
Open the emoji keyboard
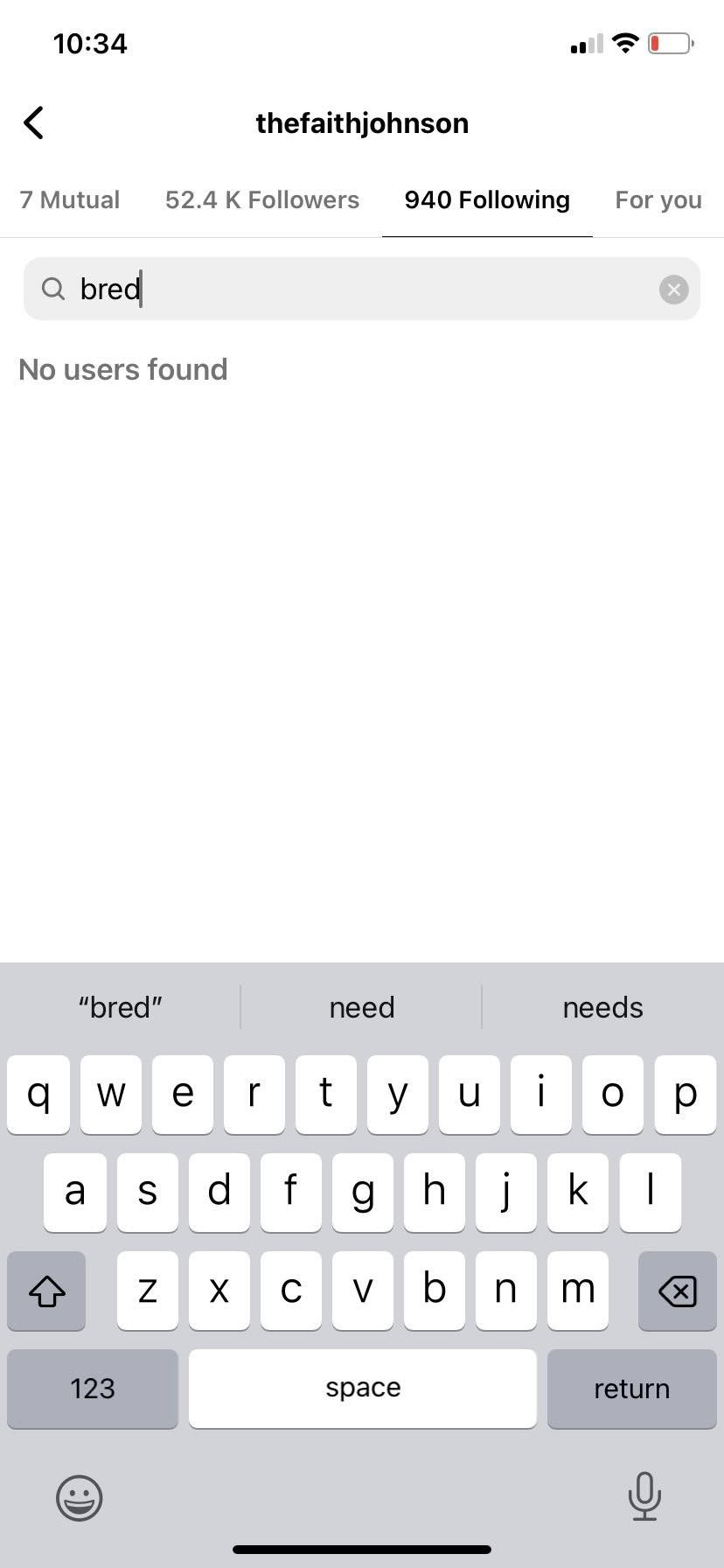coord(80,1497)
